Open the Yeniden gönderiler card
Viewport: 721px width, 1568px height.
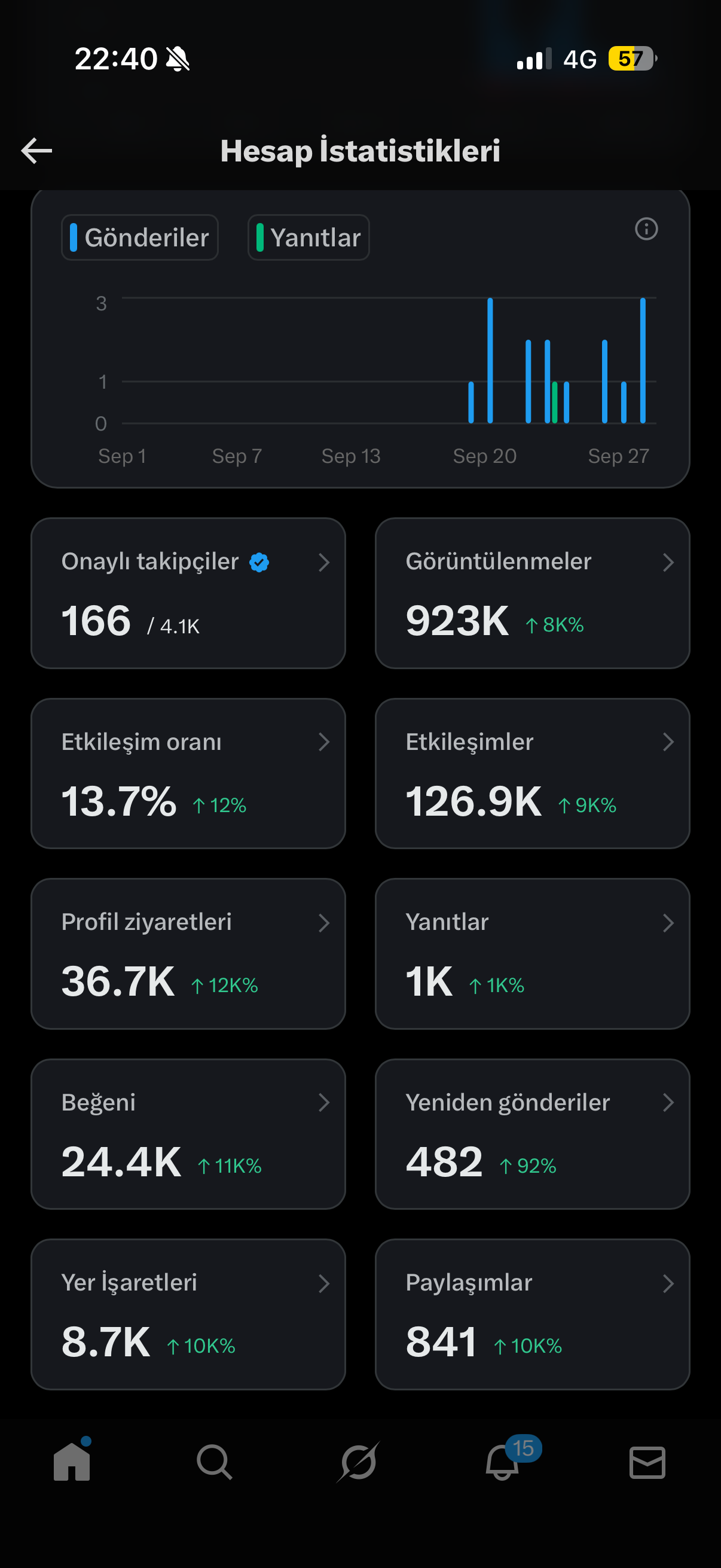pyautogui.click(x=533, y=1134)
